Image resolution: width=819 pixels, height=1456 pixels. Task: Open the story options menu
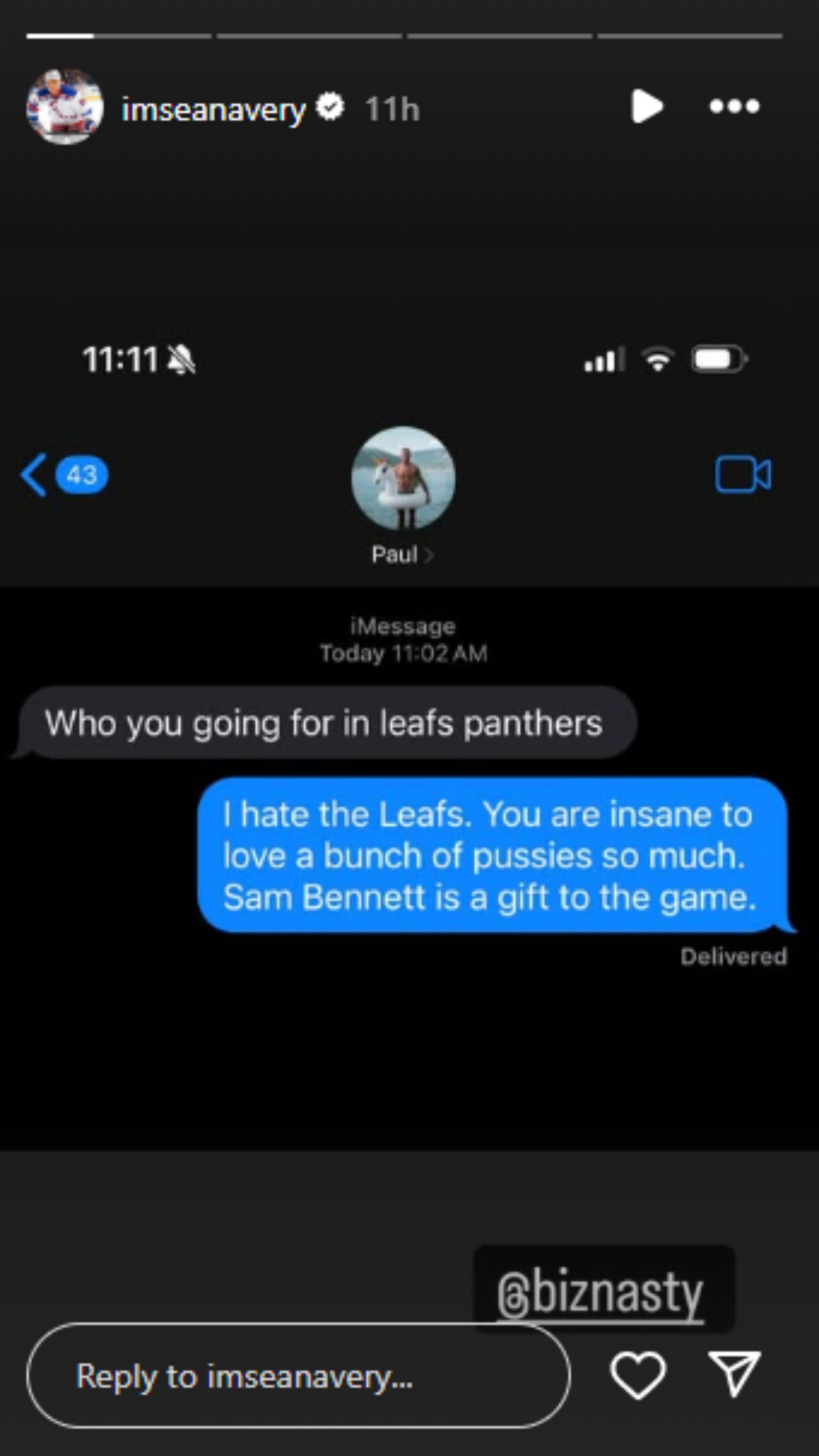734,106
